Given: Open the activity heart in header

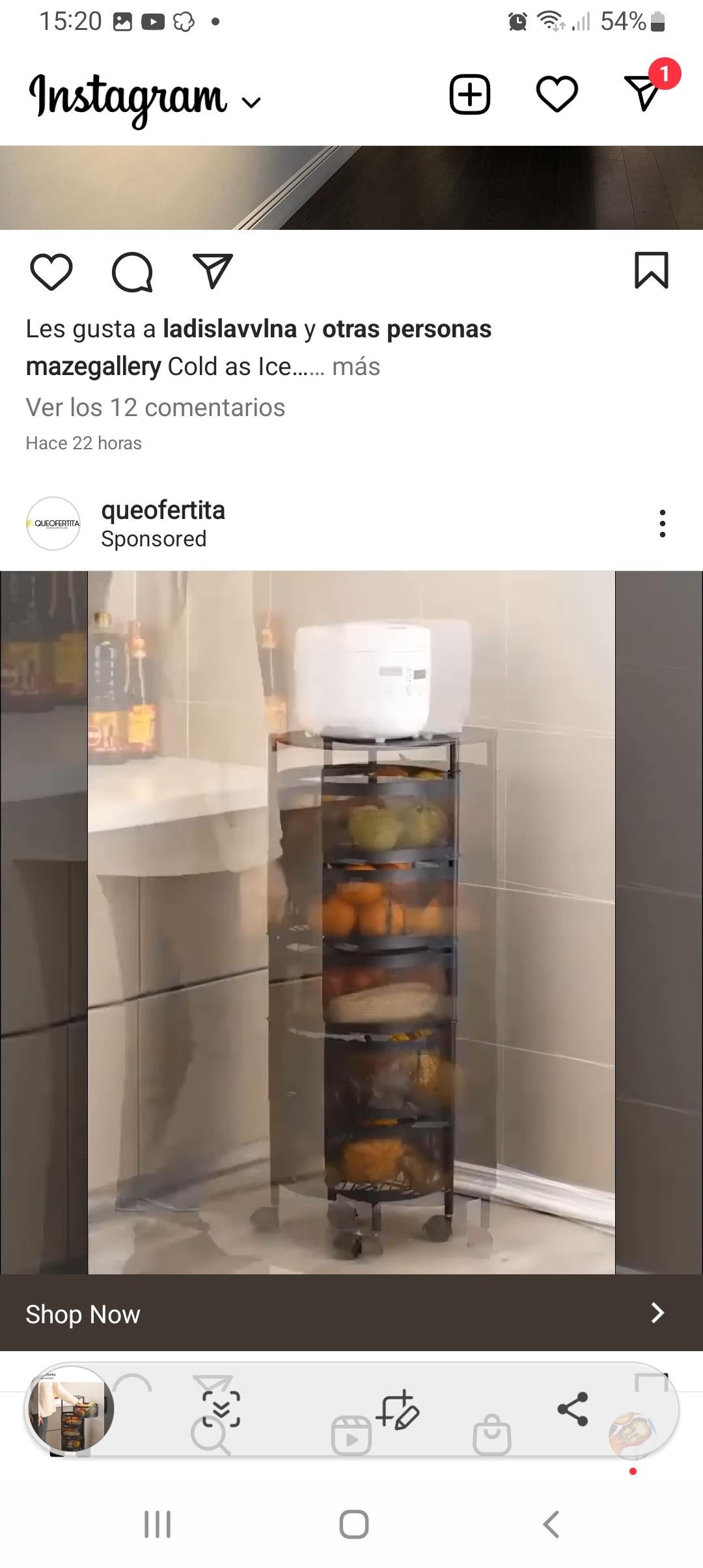Looking at the screenshot, I should 557,95.
